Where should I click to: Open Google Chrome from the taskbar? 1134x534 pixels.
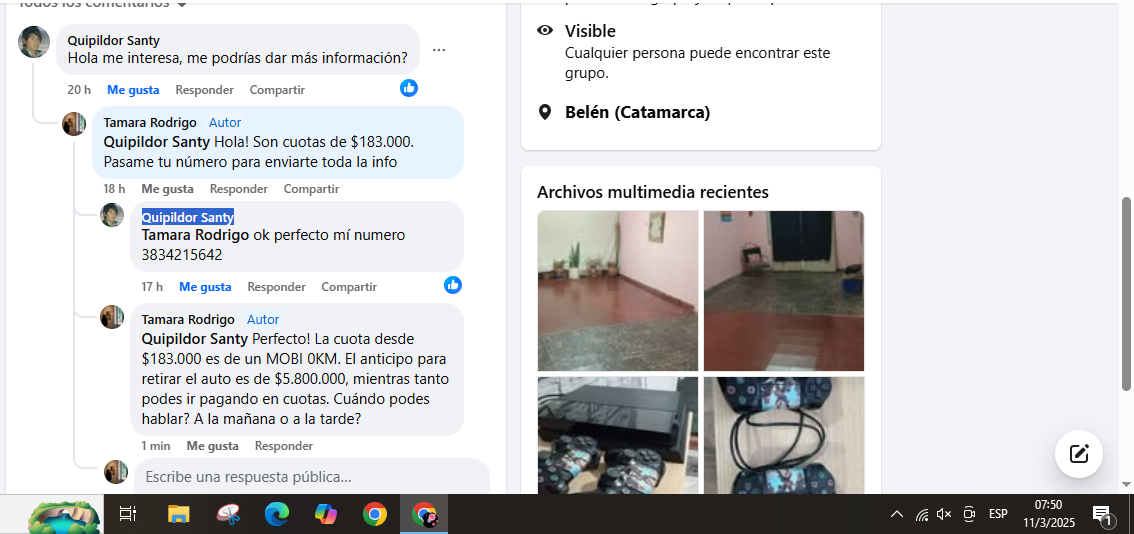(x=375, y=514)
